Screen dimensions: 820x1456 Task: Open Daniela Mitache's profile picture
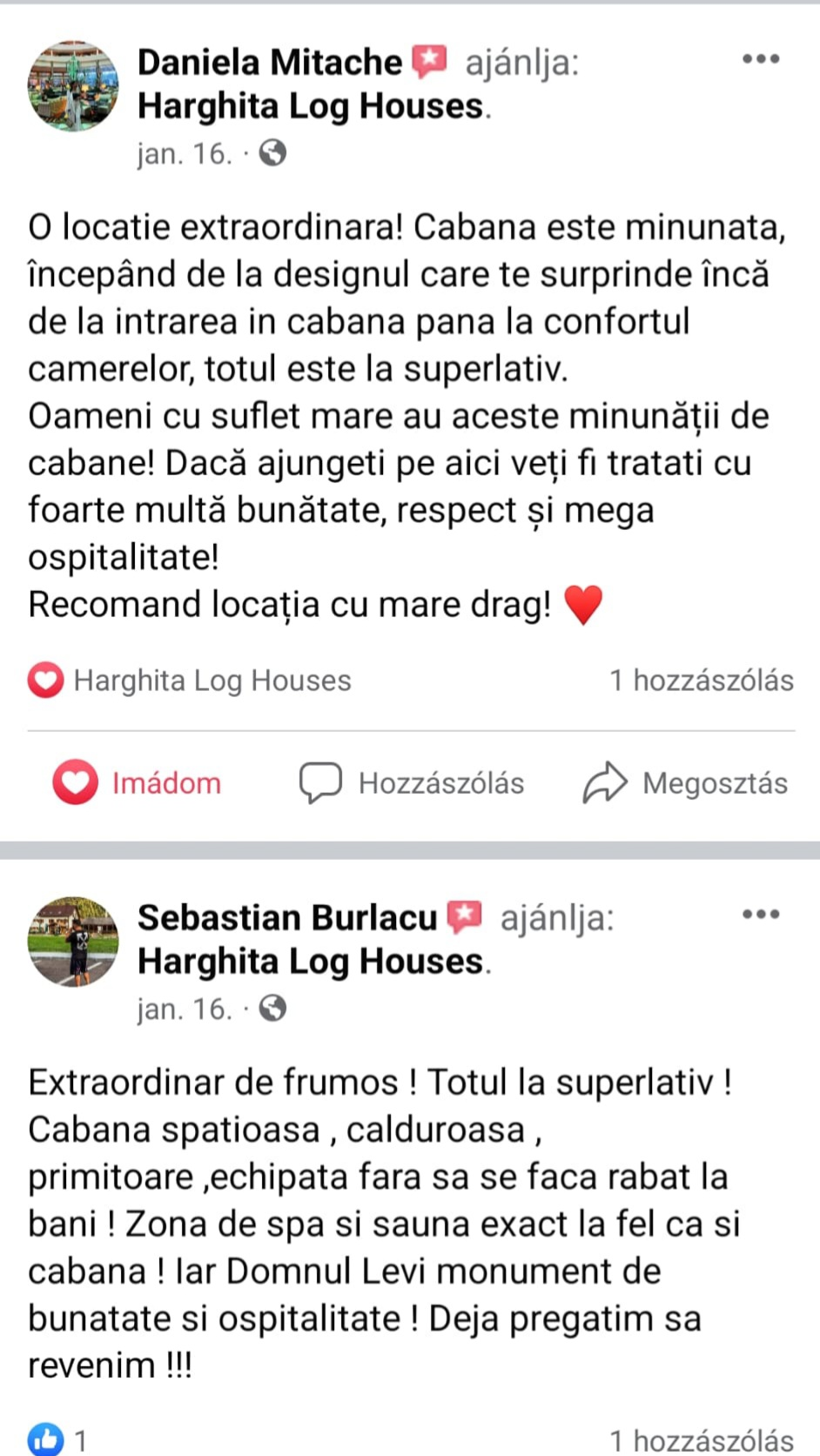(73, 86)
